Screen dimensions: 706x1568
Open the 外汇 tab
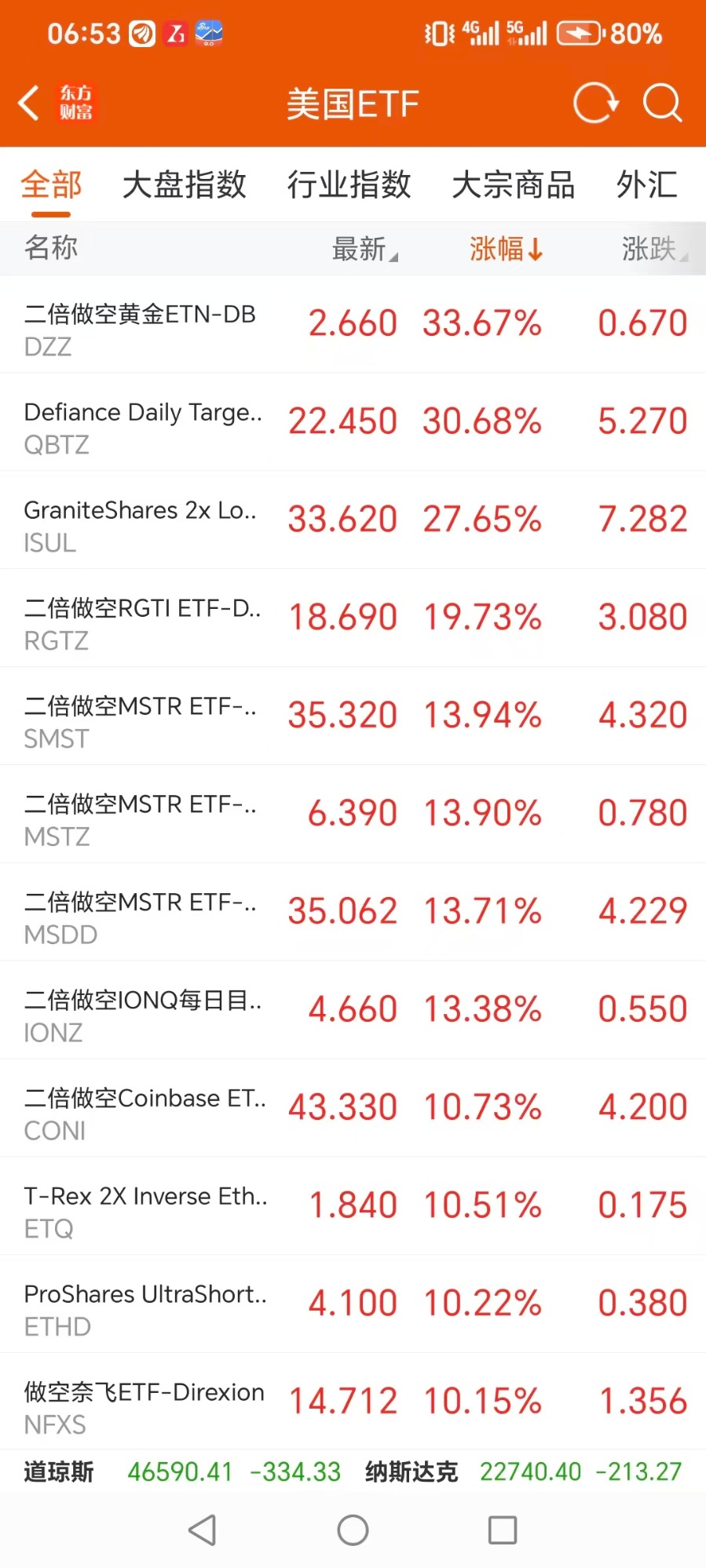point(646,185)
